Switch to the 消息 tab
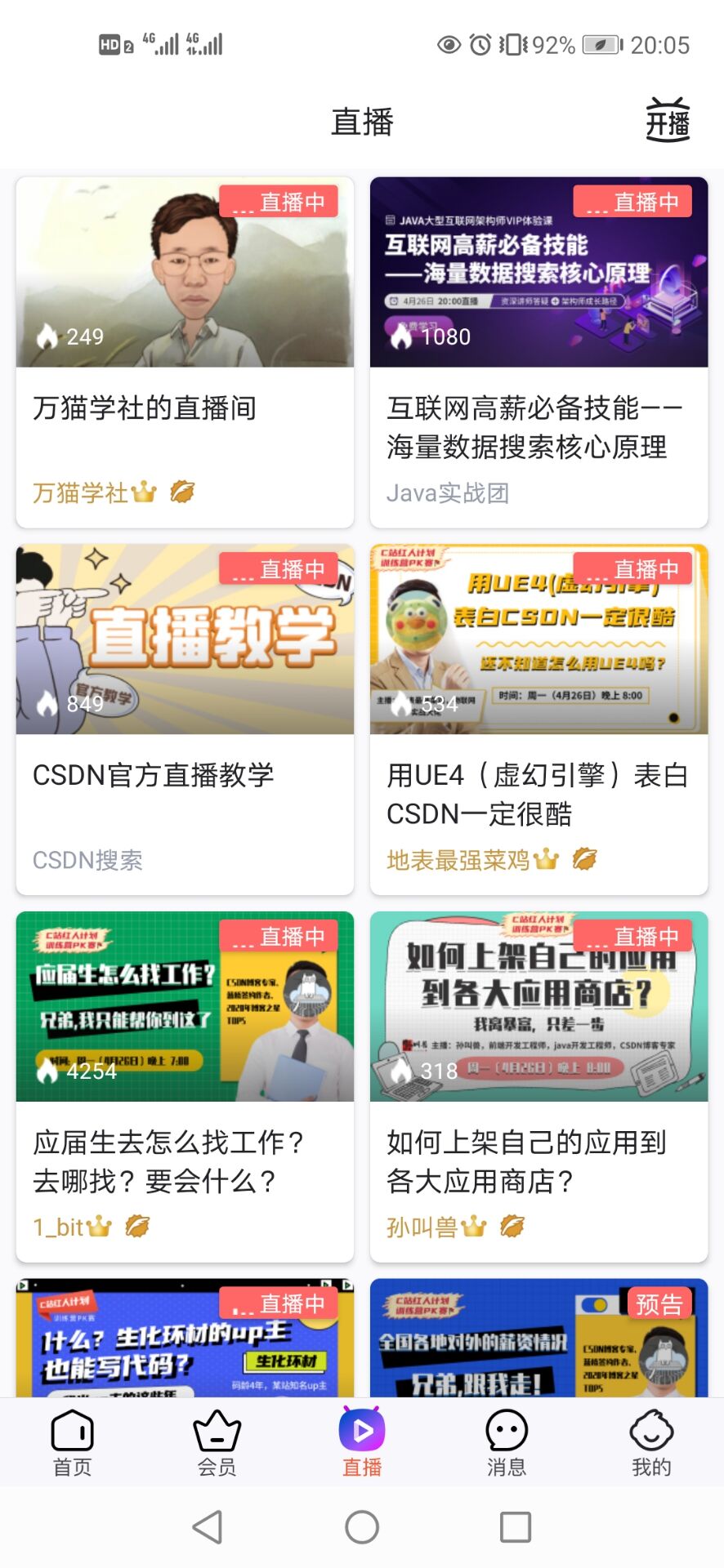Image resolution: width=724 pixels, height=1568 pixels. click(507, 1444)
